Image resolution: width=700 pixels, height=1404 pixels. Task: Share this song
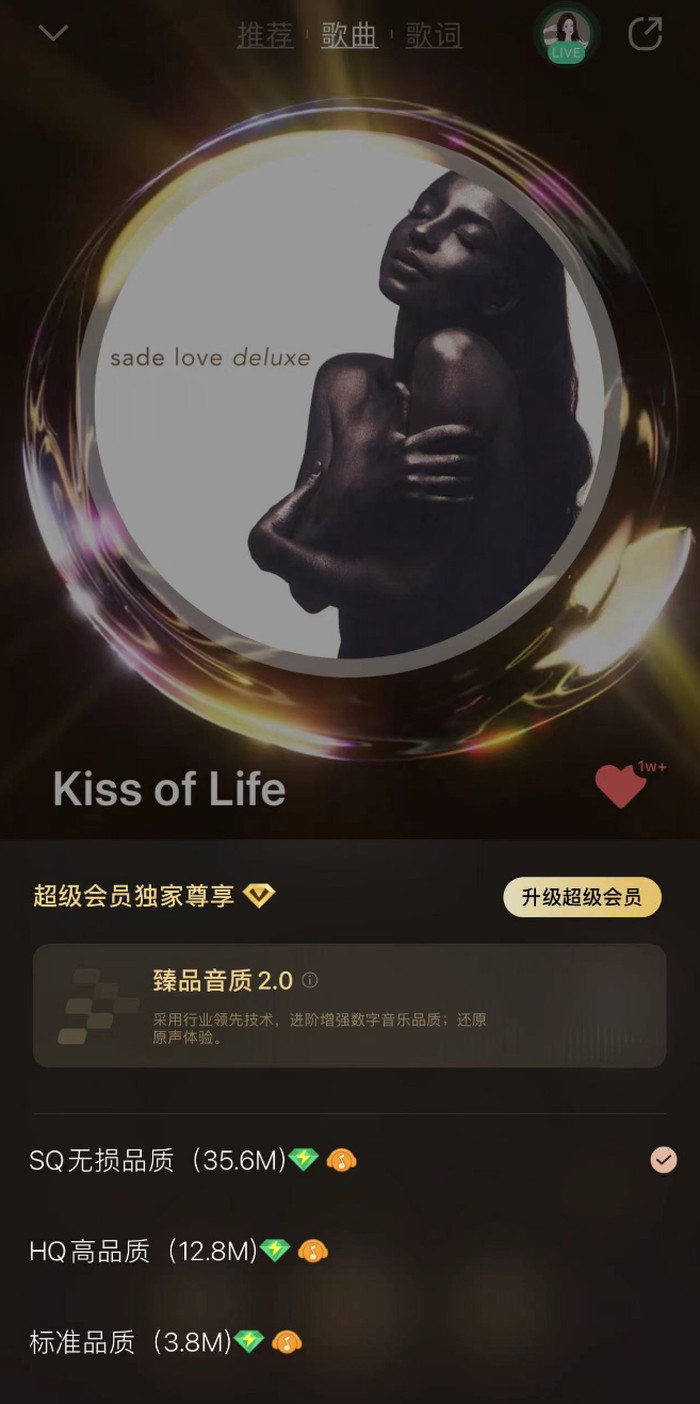click(x=645, y=34)
